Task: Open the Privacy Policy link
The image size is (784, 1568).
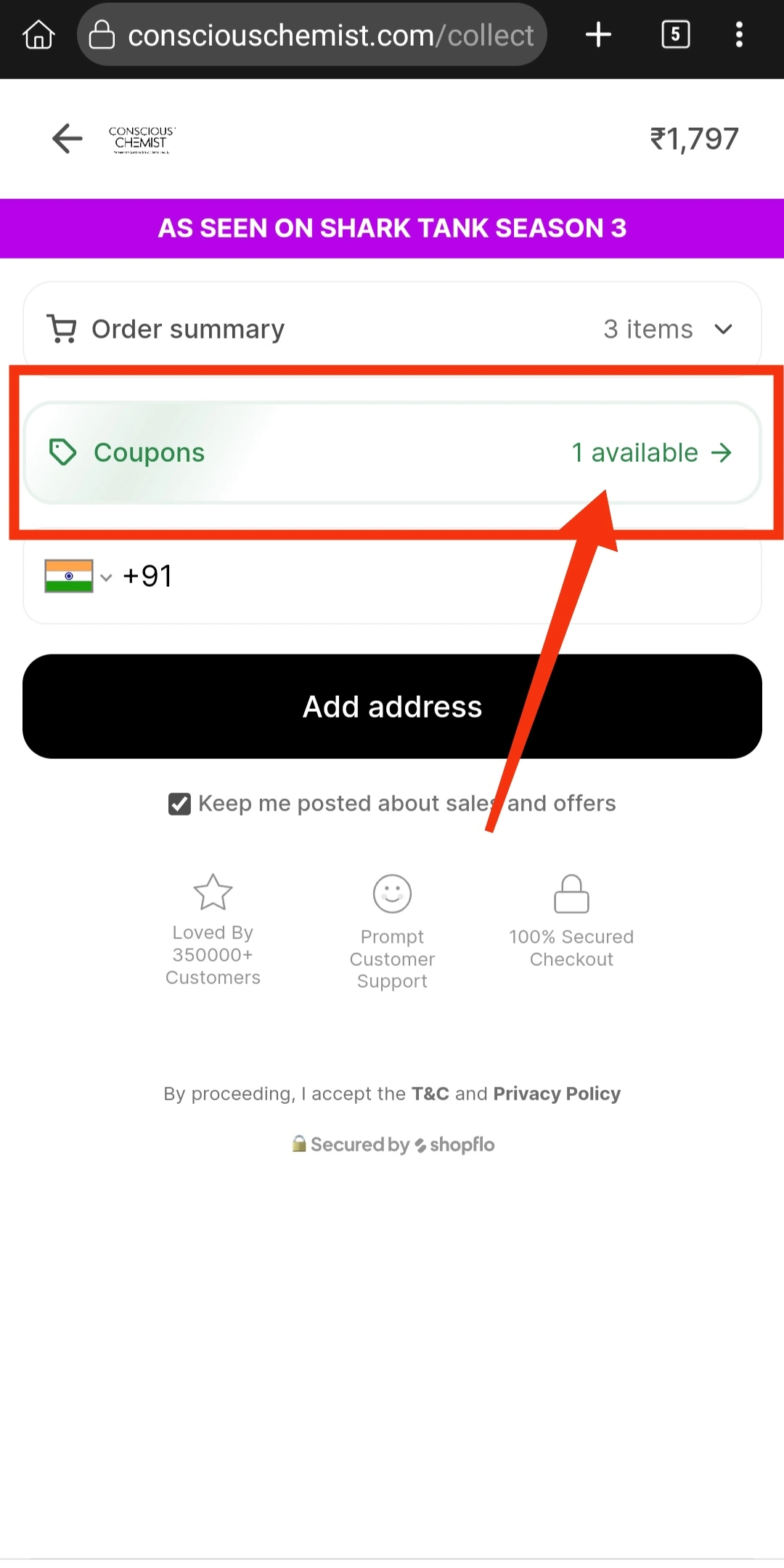Action: click(x=557, y=1094)
